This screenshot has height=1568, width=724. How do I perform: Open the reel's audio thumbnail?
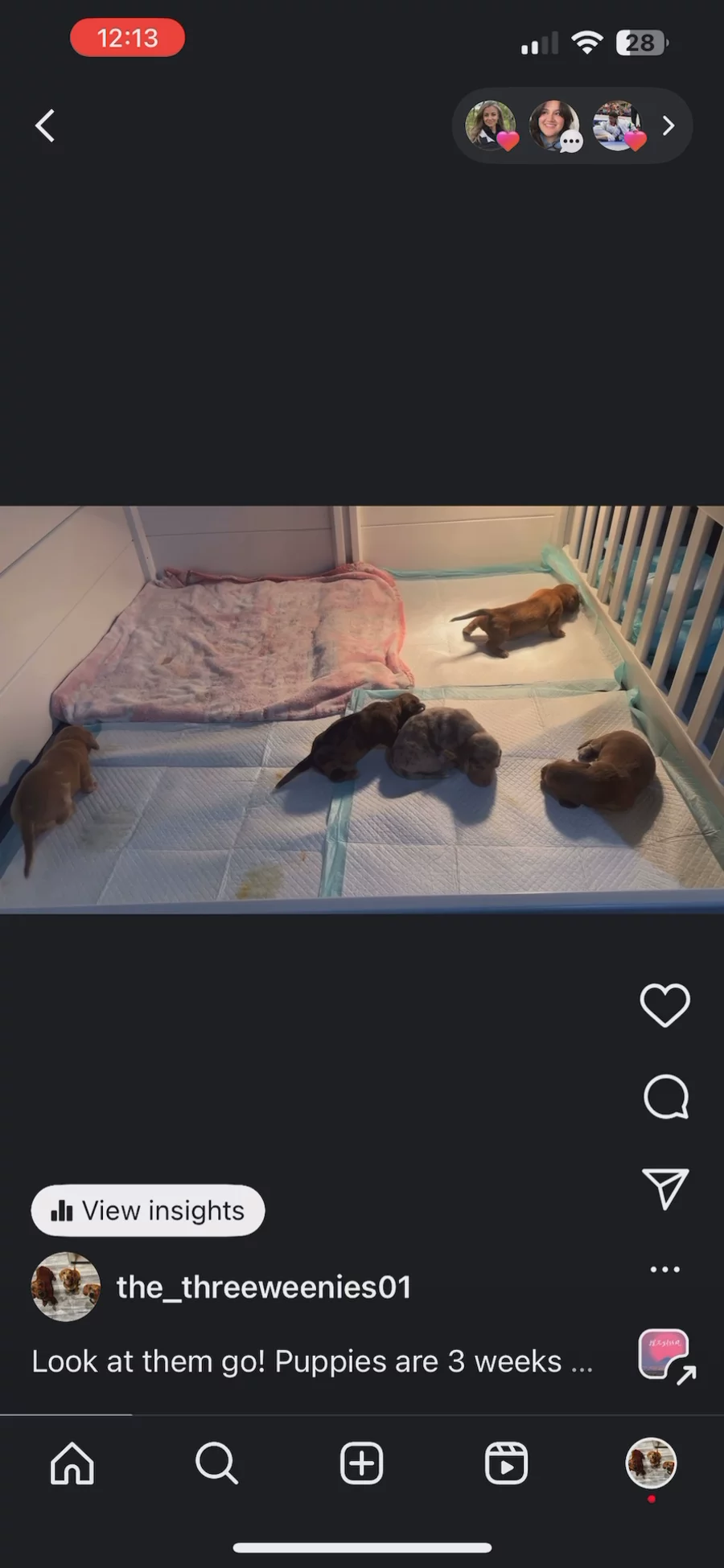coord(664,1356)
